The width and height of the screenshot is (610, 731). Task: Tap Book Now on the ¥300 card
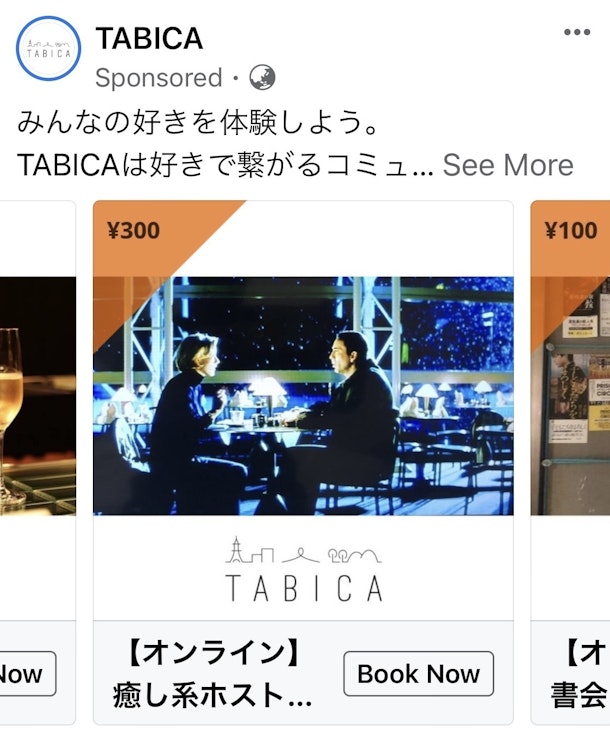click(x=418, y=674)
